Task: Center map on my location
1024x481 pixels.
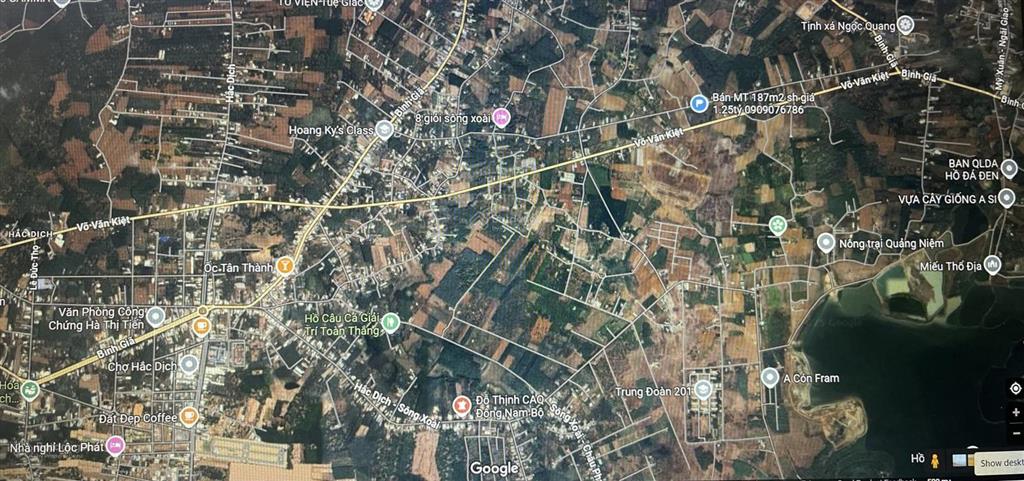Action: tap(1016, 388)
